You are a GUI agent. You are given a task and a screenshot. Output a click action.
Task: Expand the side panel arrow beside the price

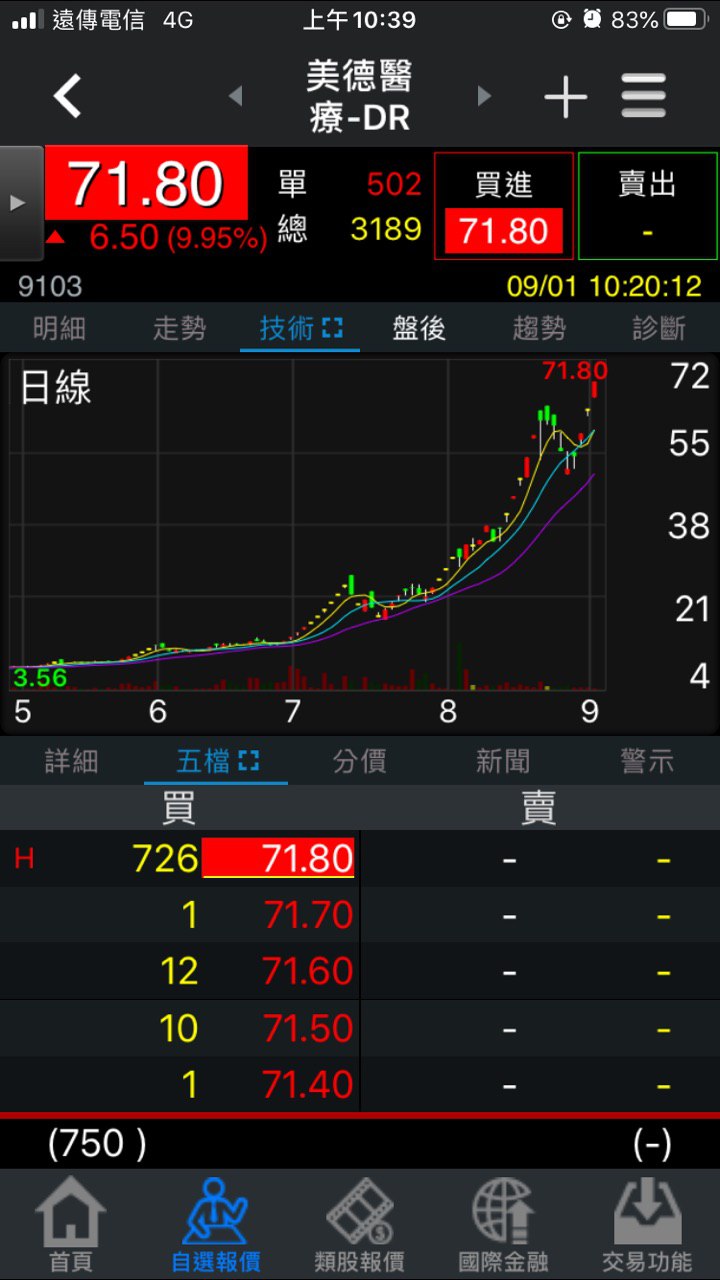(x=20, y=203)
